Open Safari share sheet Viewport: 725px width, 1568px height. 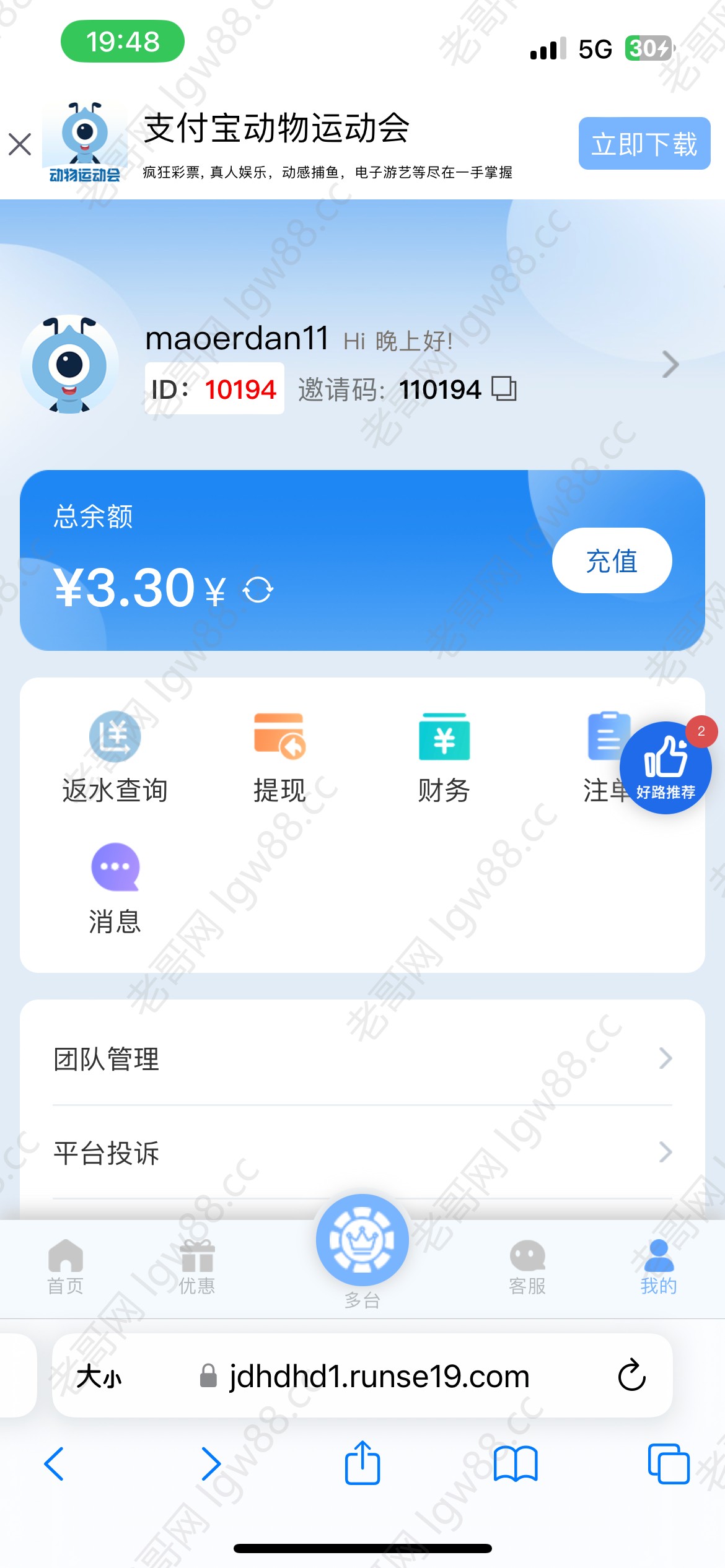pyautogui.click(x=362, y=1464)
